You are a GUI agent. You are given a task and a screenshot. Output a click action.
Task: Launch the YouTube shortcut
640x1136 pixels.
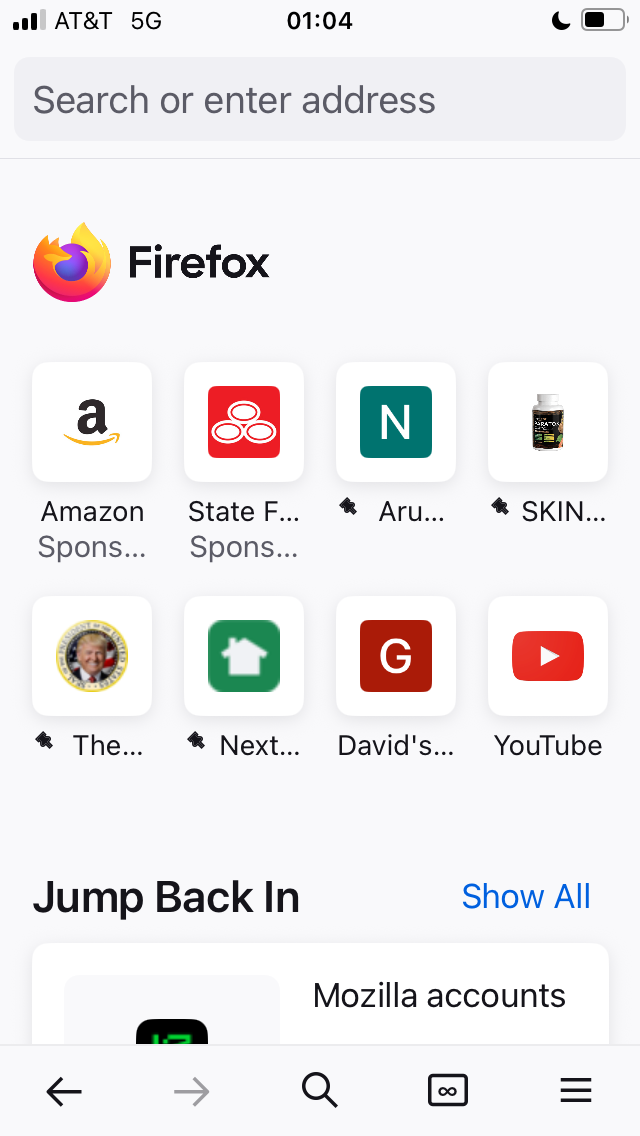548,656
